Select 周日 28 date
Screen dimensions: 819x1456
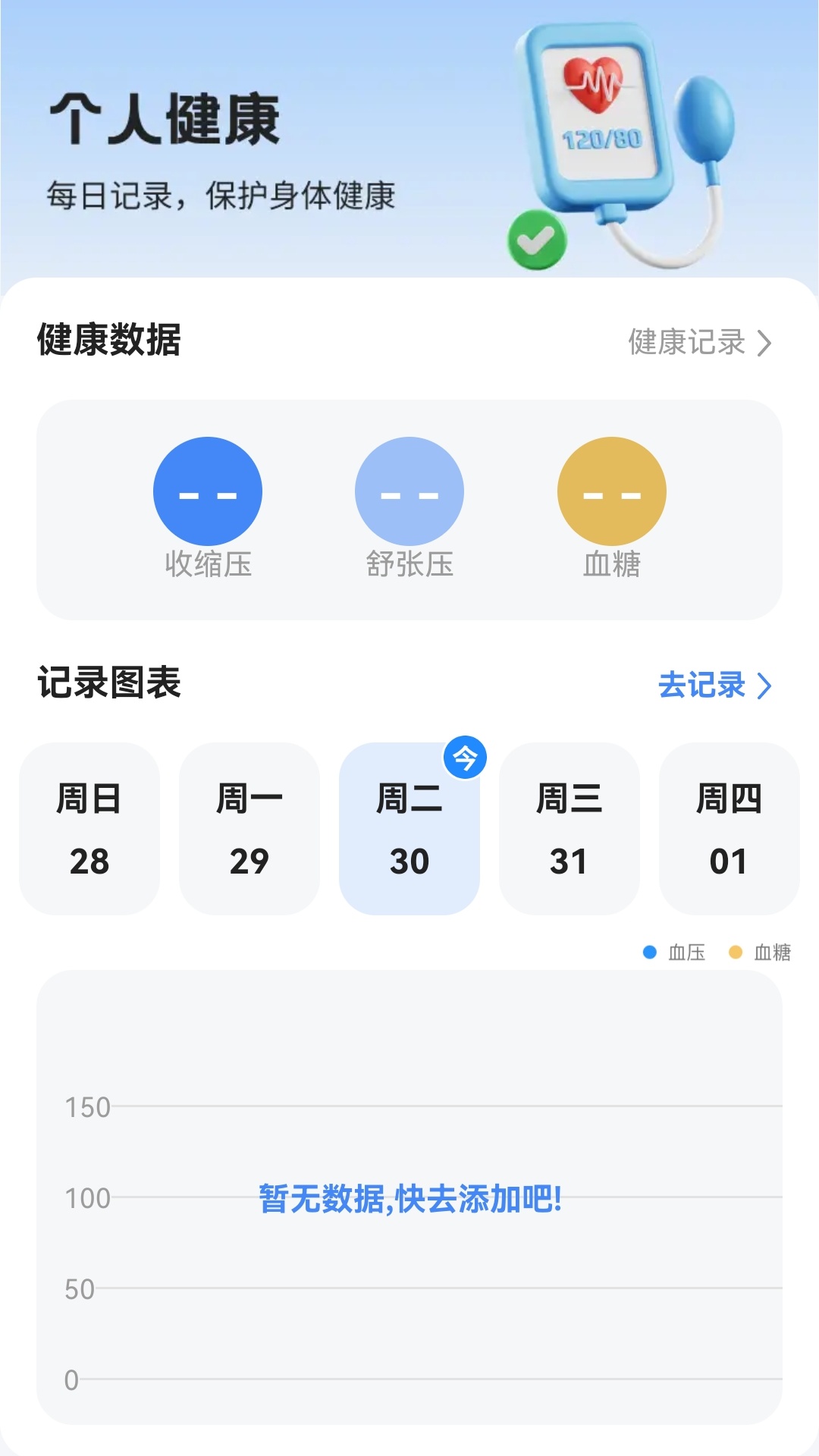[x=89, y=829]
